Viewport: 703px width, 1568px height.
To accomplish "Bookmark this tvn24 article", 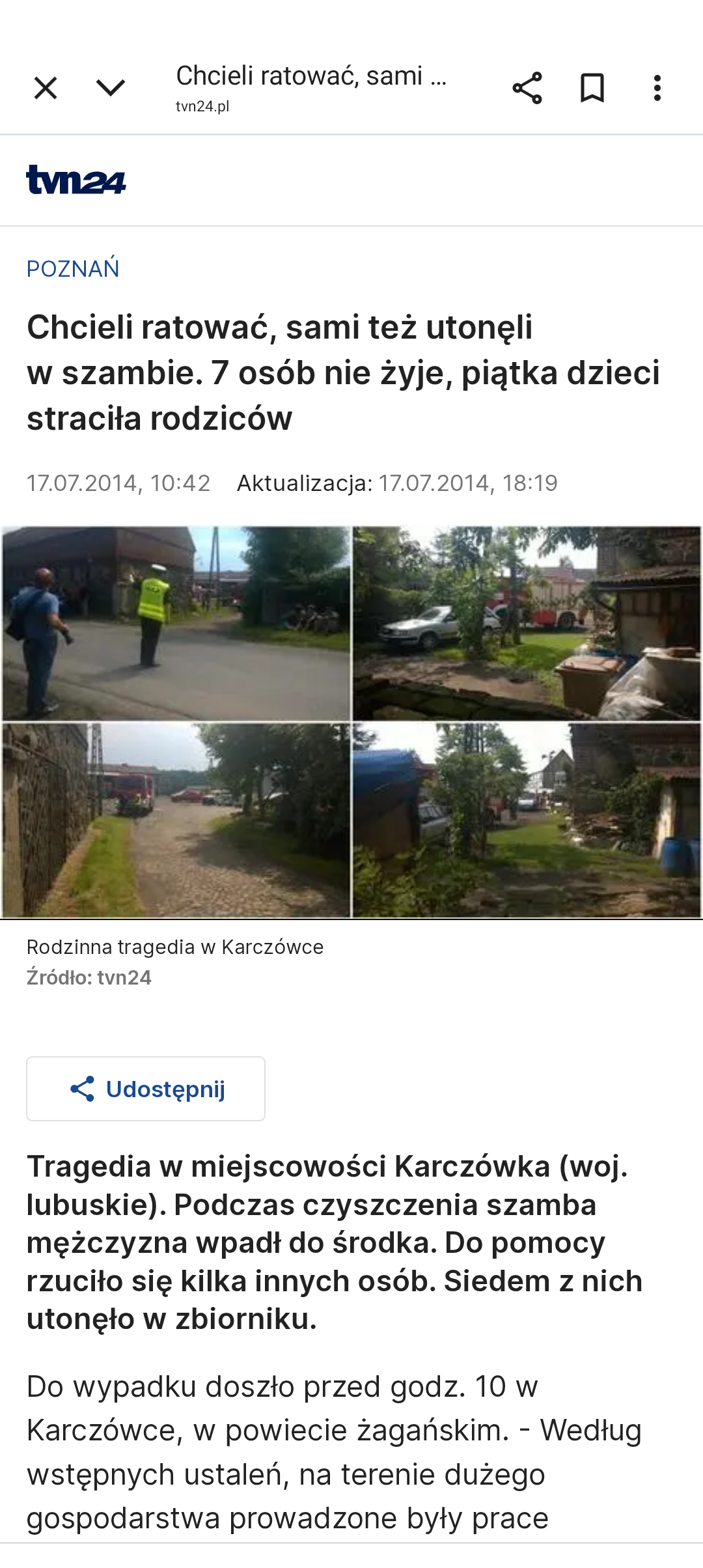I will pos(592,88).
